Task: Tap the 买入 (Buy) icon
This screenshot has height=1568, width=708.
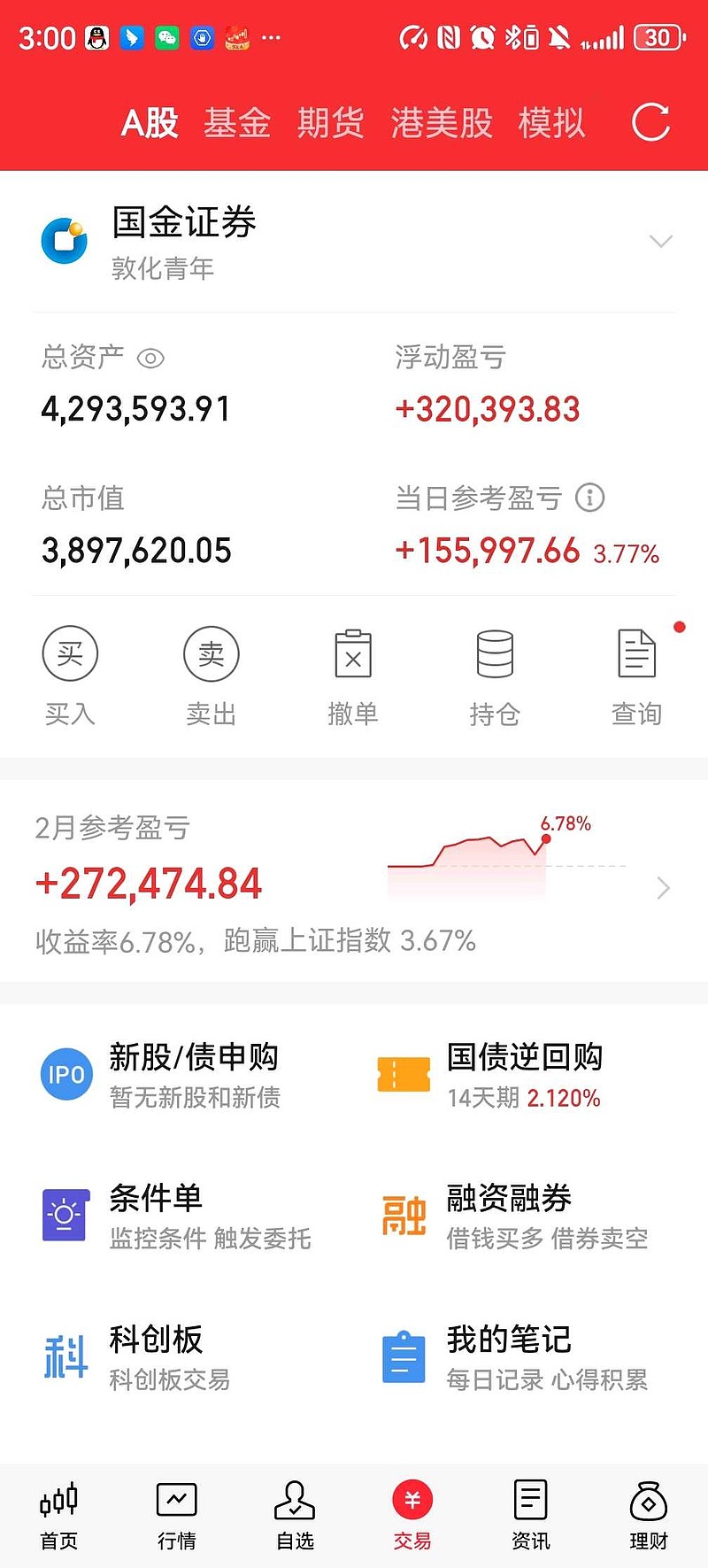Action: [x=70, y=654]
